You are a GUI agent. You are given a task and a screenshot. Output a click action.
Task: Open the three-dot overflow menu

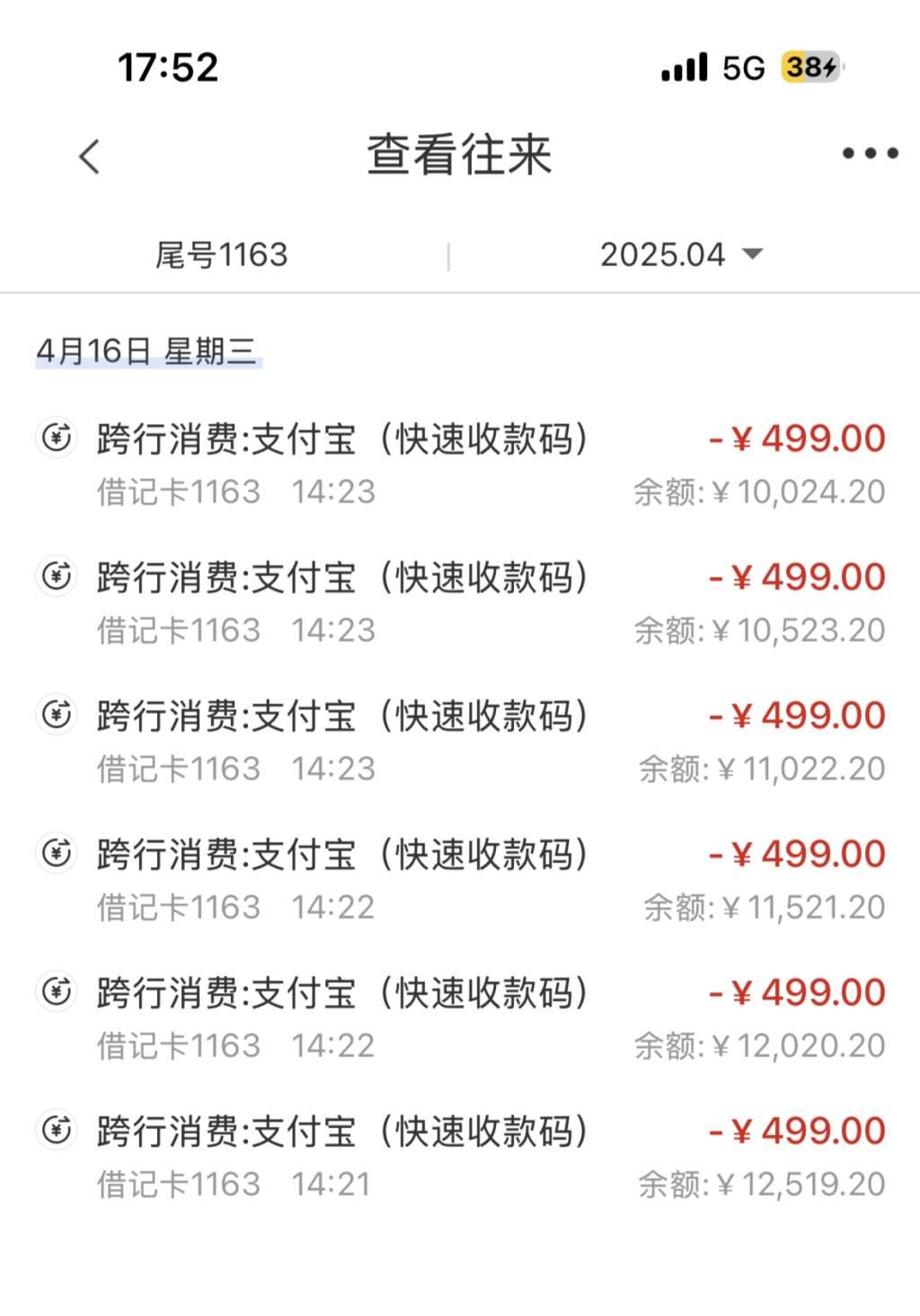(x=869, y=154)
